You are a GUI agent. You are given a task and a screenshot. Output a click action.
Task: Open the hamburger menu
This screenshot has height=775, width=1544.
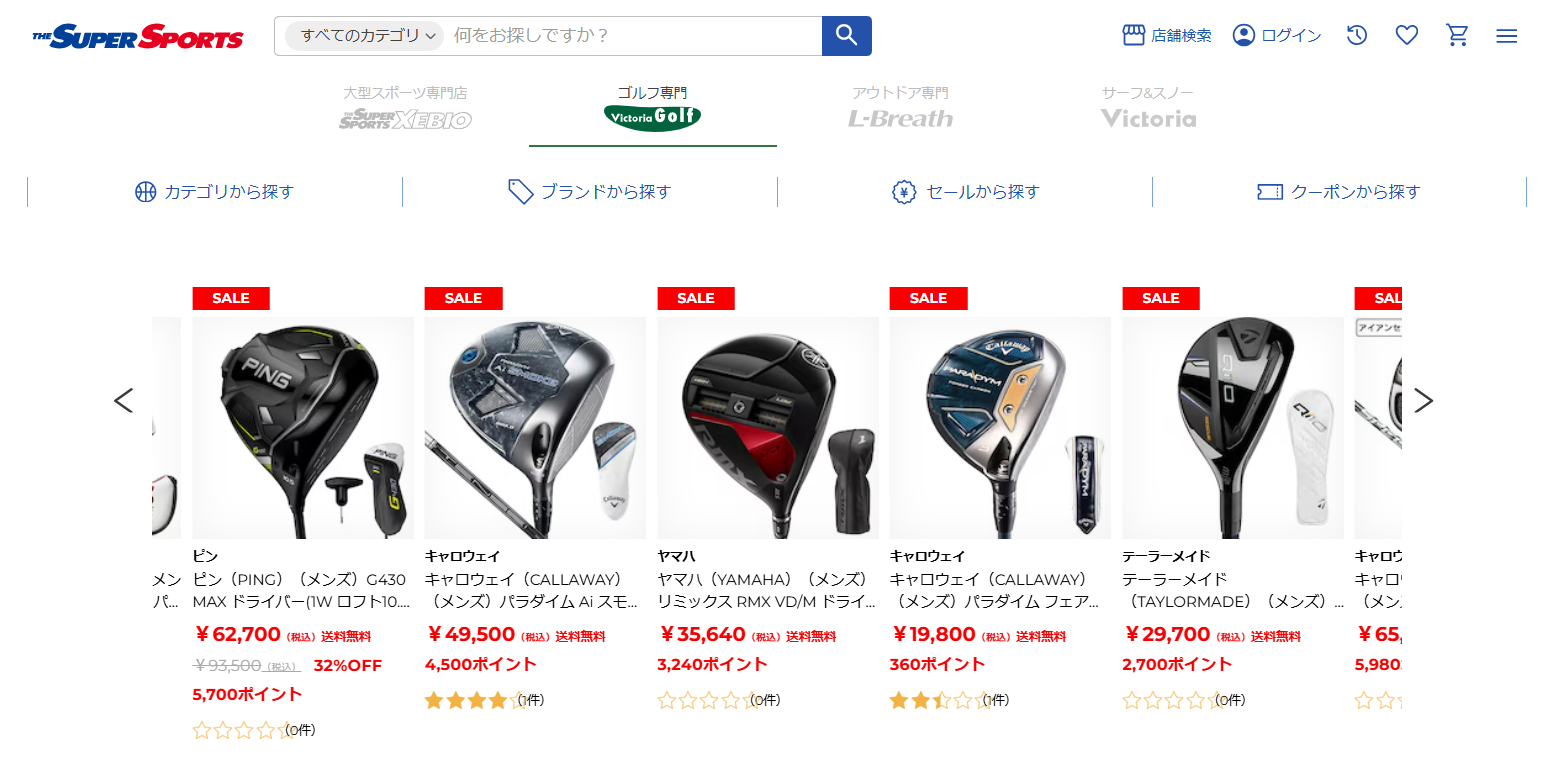click(x=1506, y=36)
